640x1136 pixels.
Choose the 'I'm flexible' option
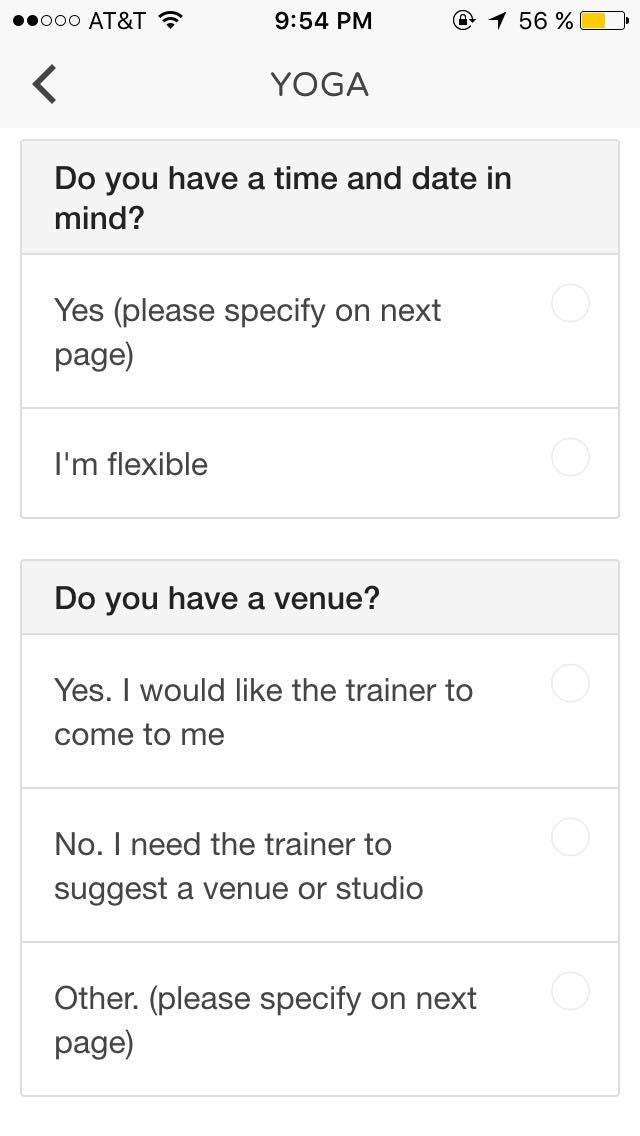[570, 457]
